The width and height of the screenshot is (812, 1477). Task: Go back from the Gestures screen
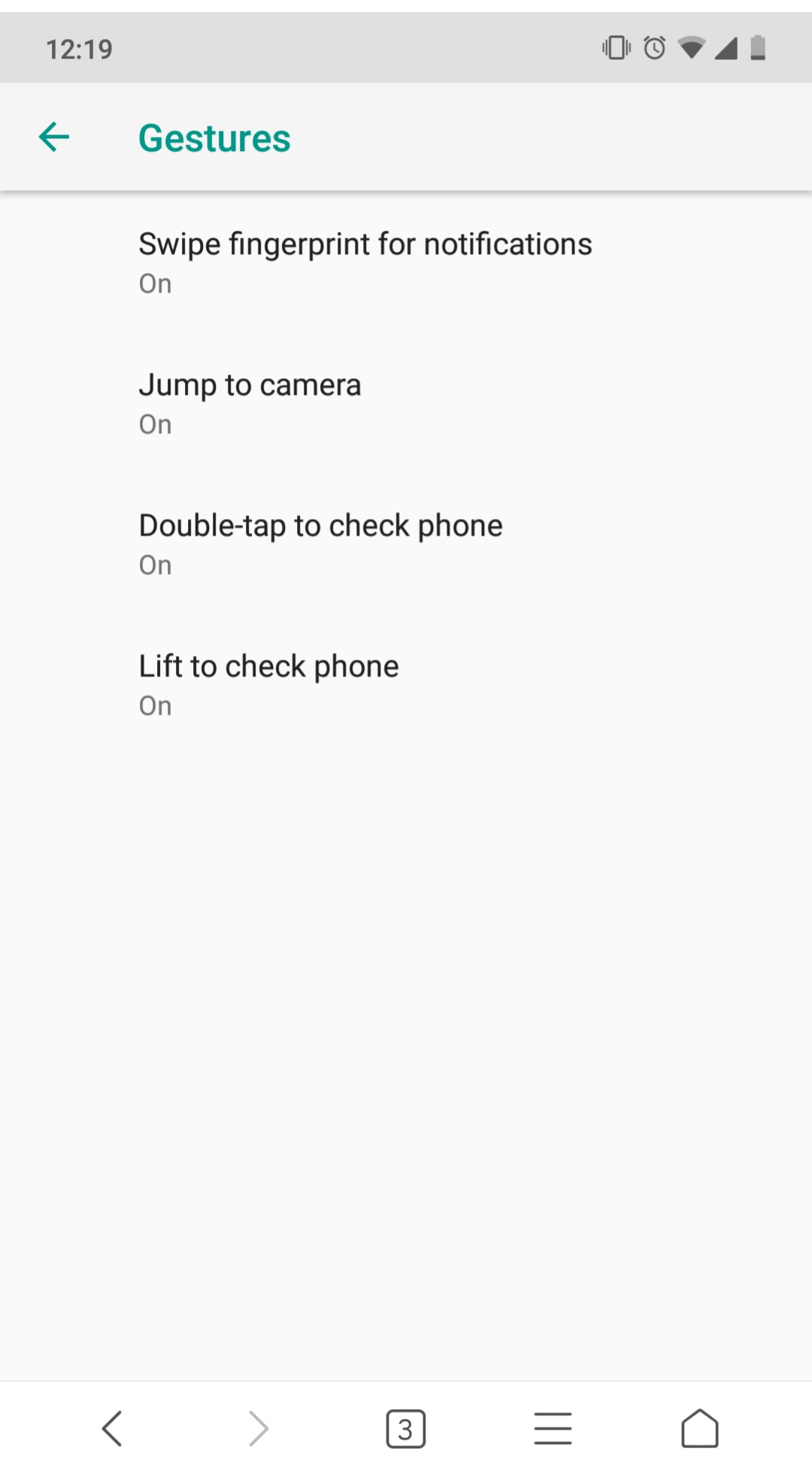[54, 138]
